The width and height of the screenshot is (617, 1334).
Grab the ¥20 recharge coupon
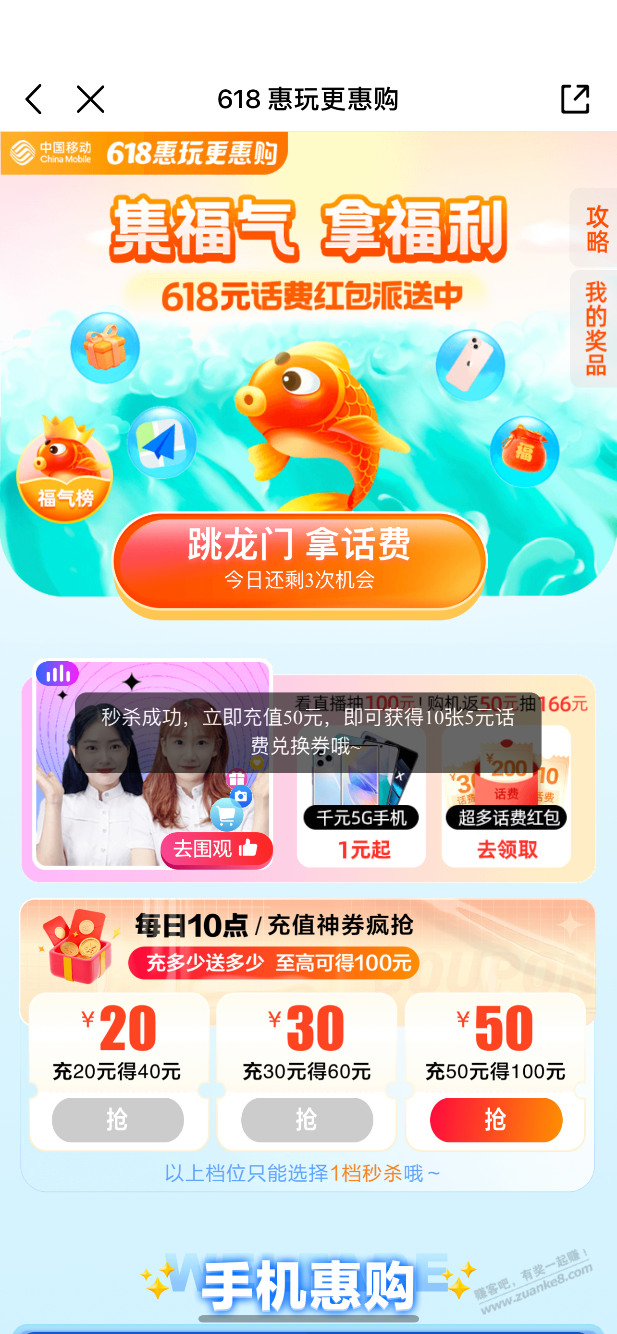point(118,1120)
